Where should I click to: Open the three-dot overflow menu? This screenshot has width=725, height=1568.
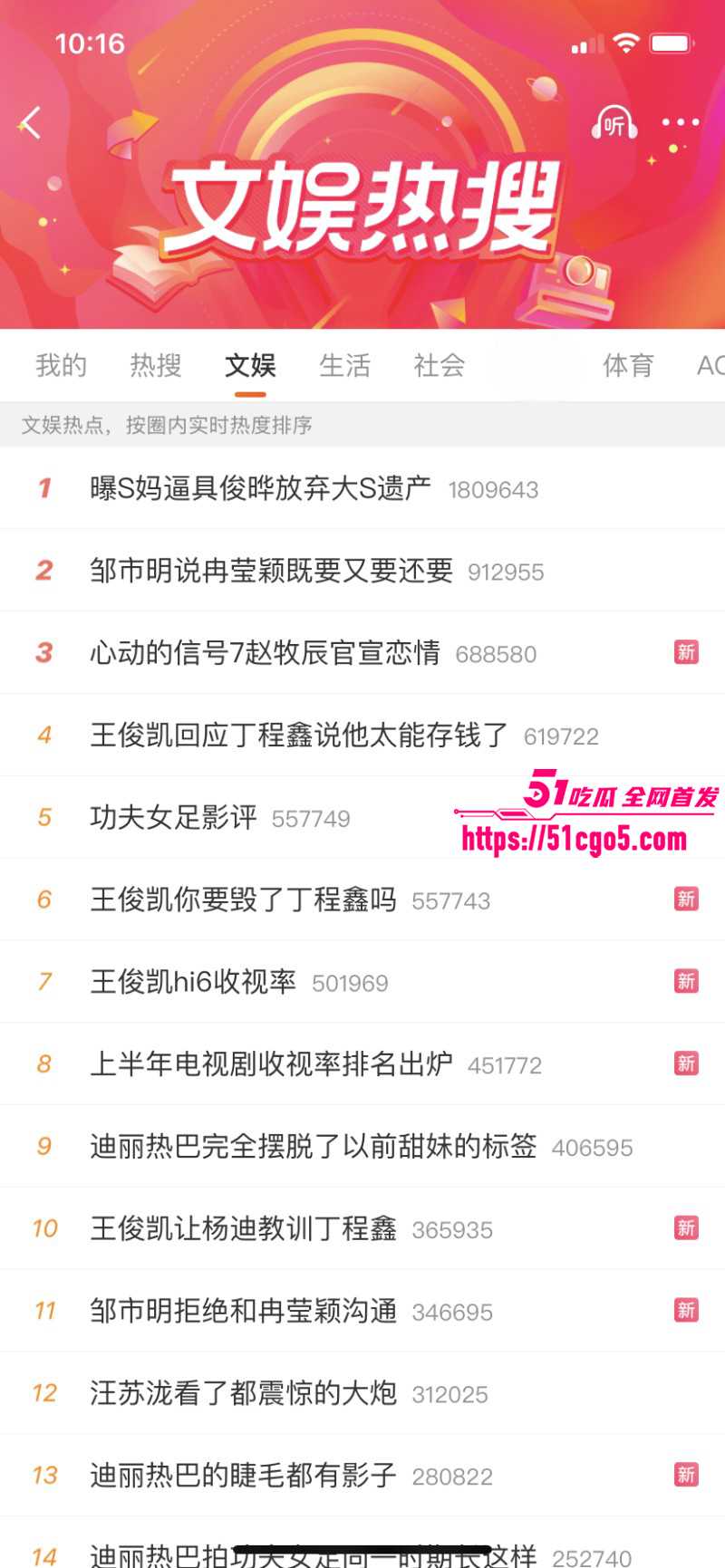pyautogui.click(x=681, y=122)
